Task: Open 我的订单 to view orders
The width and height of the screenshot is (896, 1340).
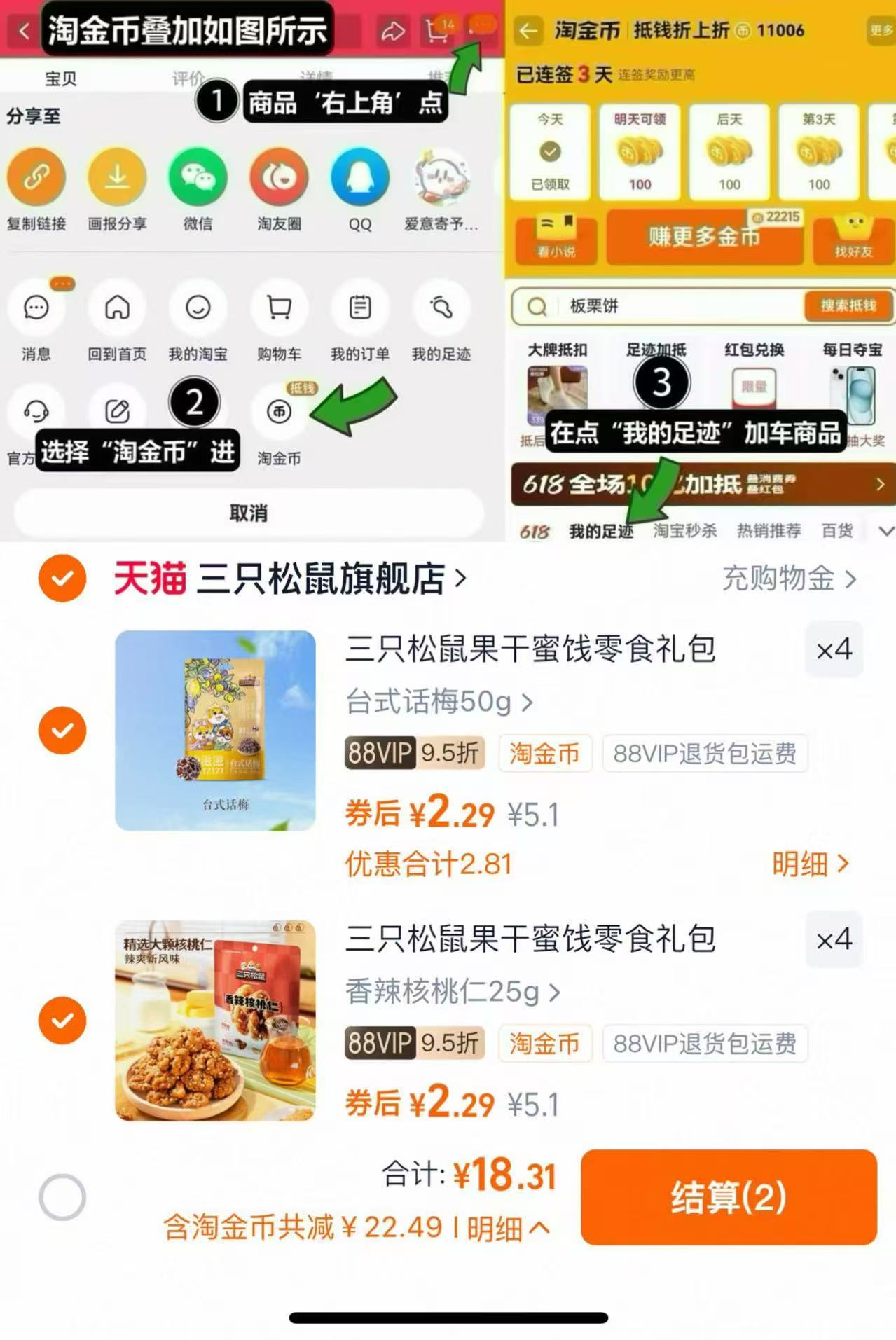Action: click(x=359, y=308)
